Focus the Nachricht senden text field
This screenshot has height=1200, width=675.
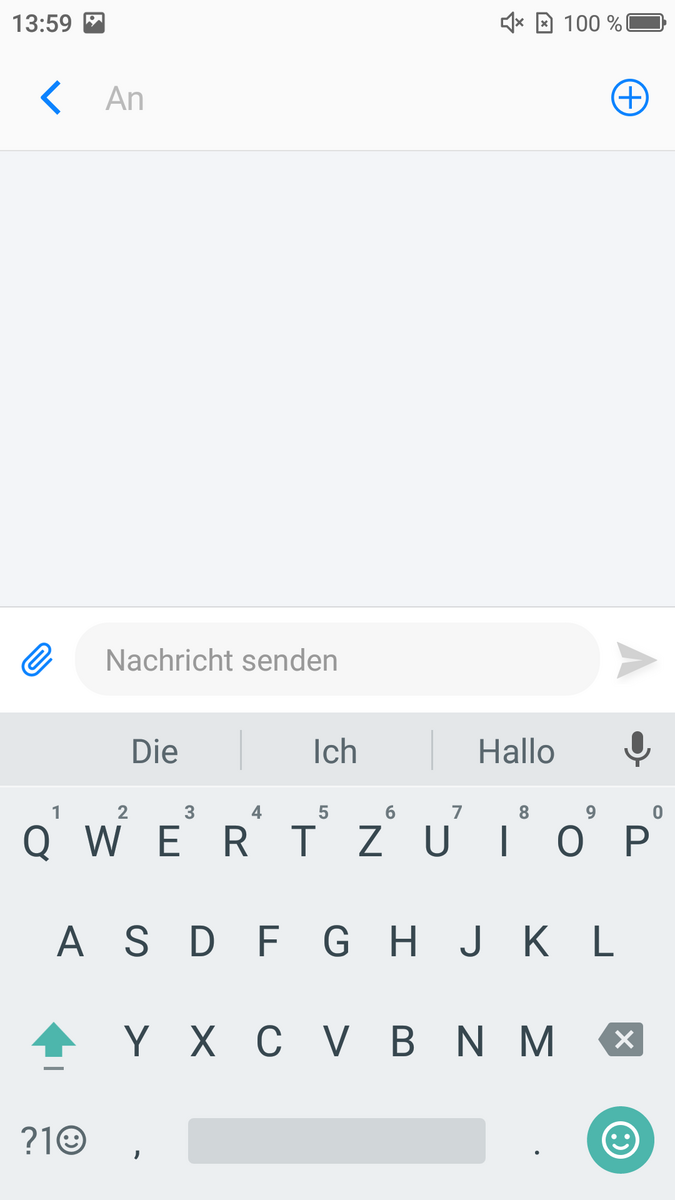(x=337, y=660)
